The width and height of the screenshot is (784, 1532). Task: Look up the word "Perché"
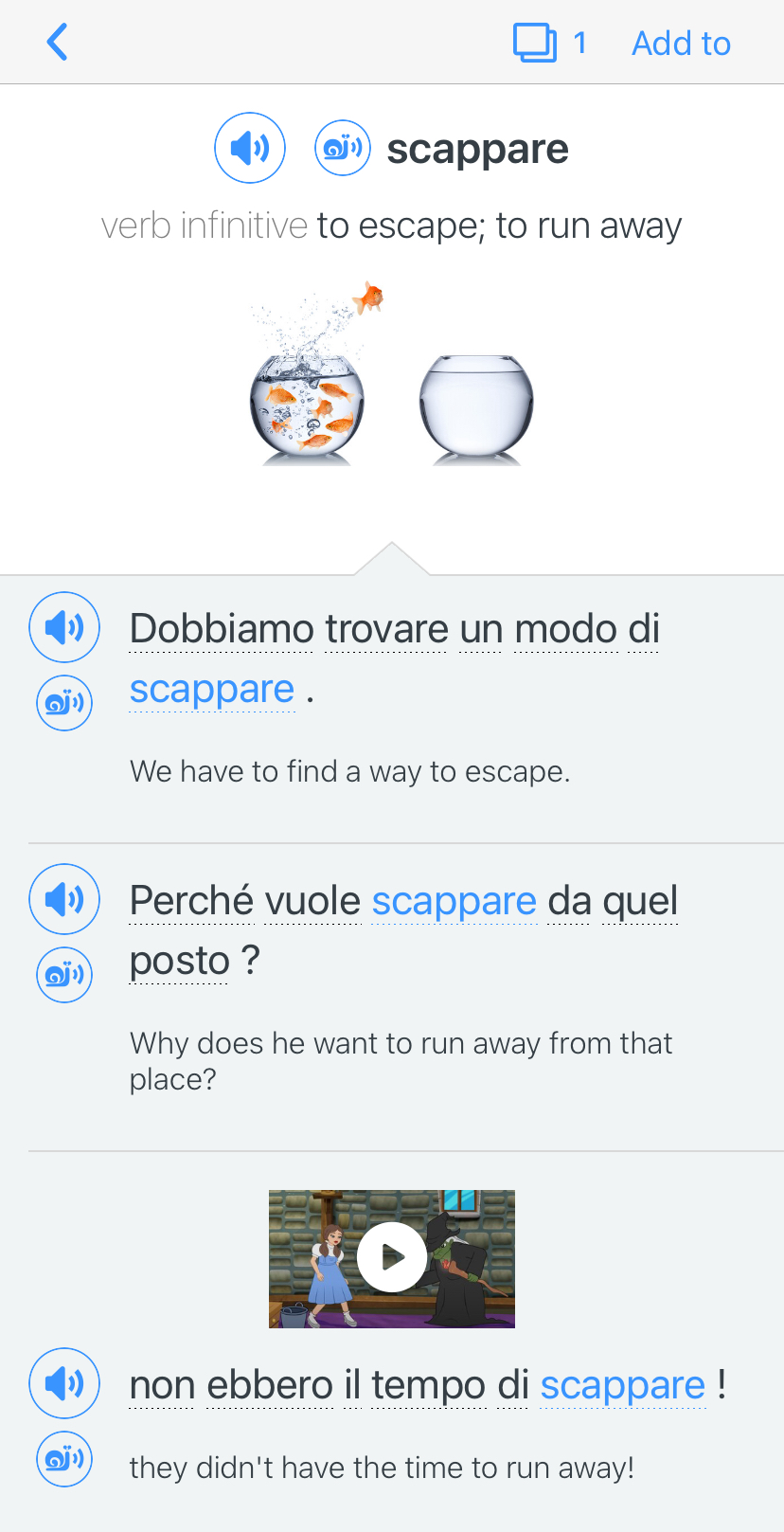[191, 901]
